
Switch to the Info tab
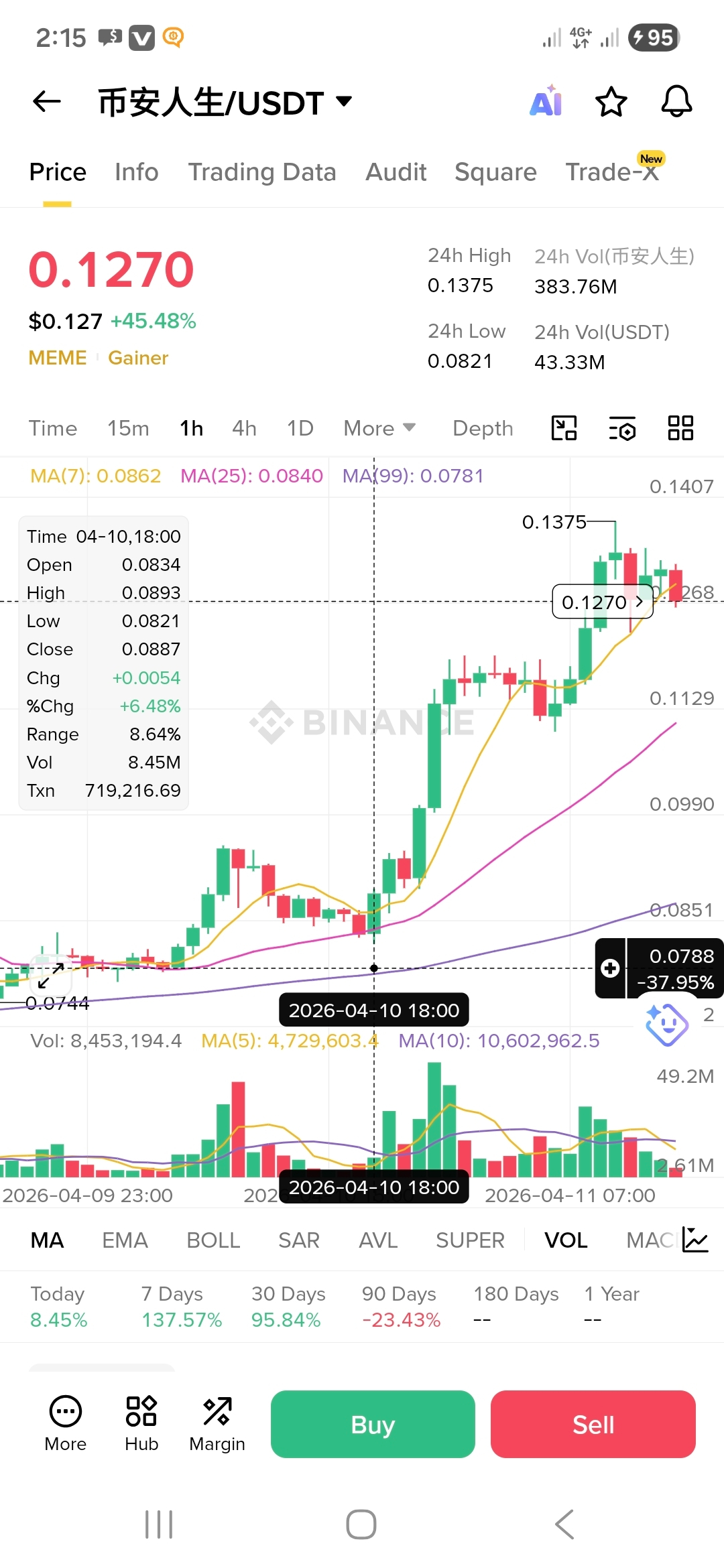click(136, 172)
